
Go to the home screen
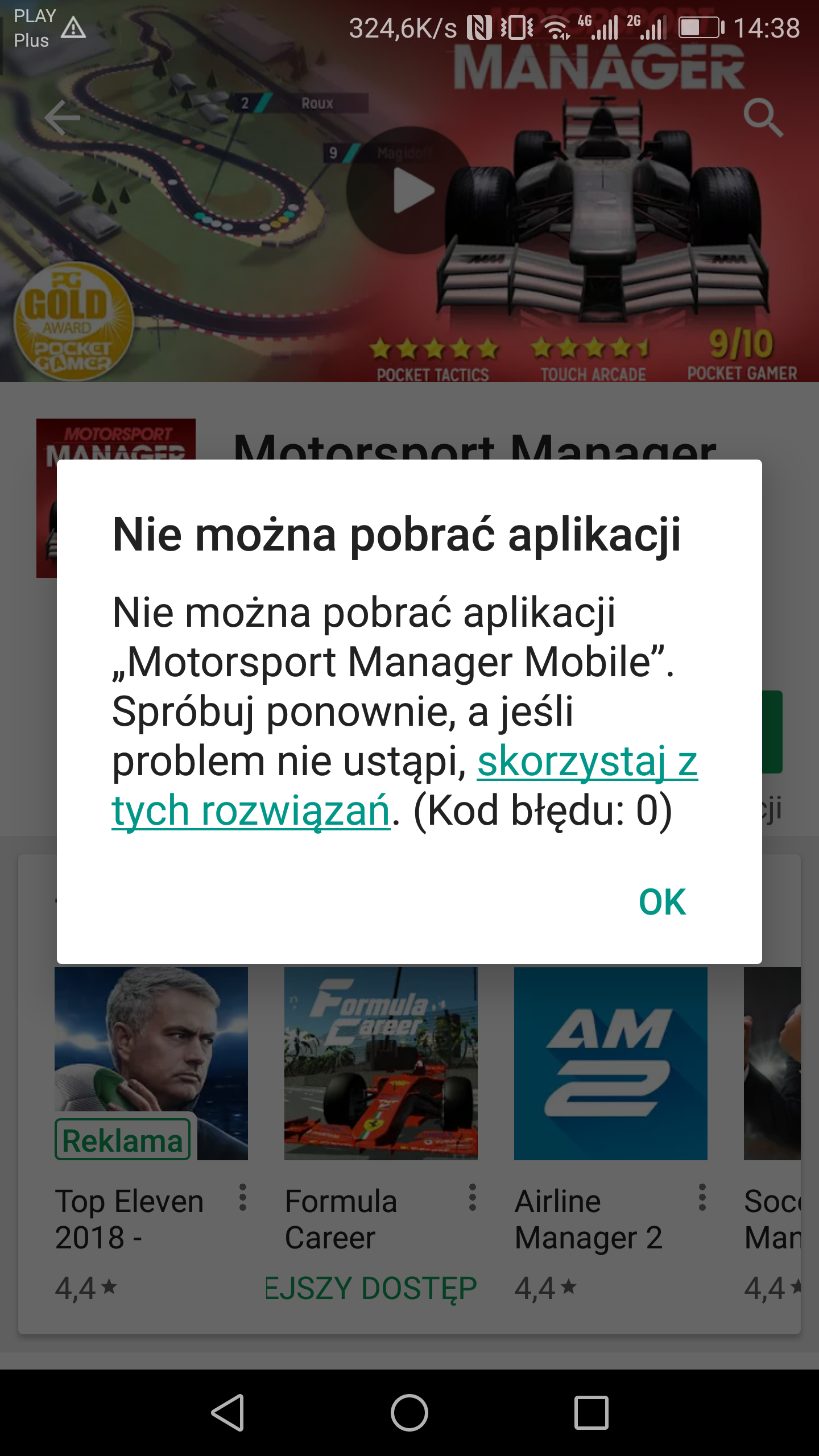409,1412
